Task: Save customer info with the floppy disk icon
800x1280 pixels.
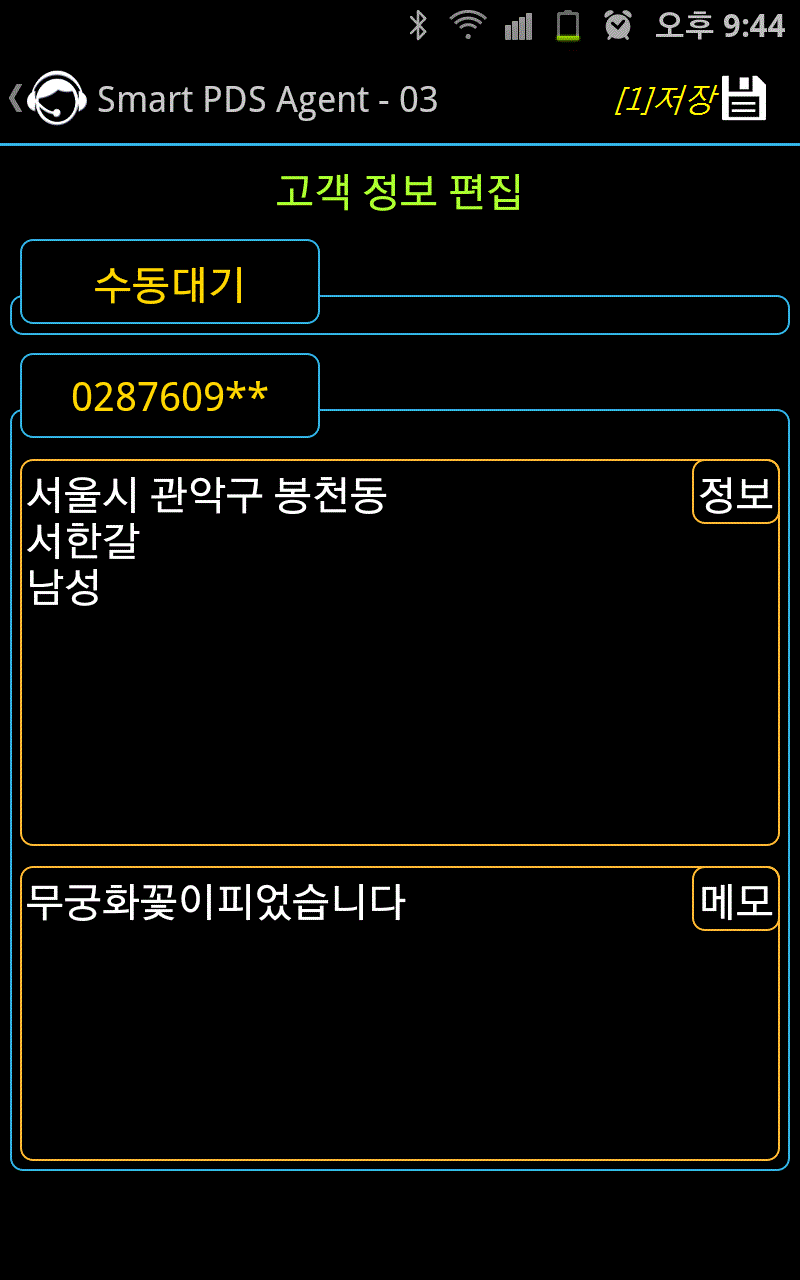Action: coord(744,99)
